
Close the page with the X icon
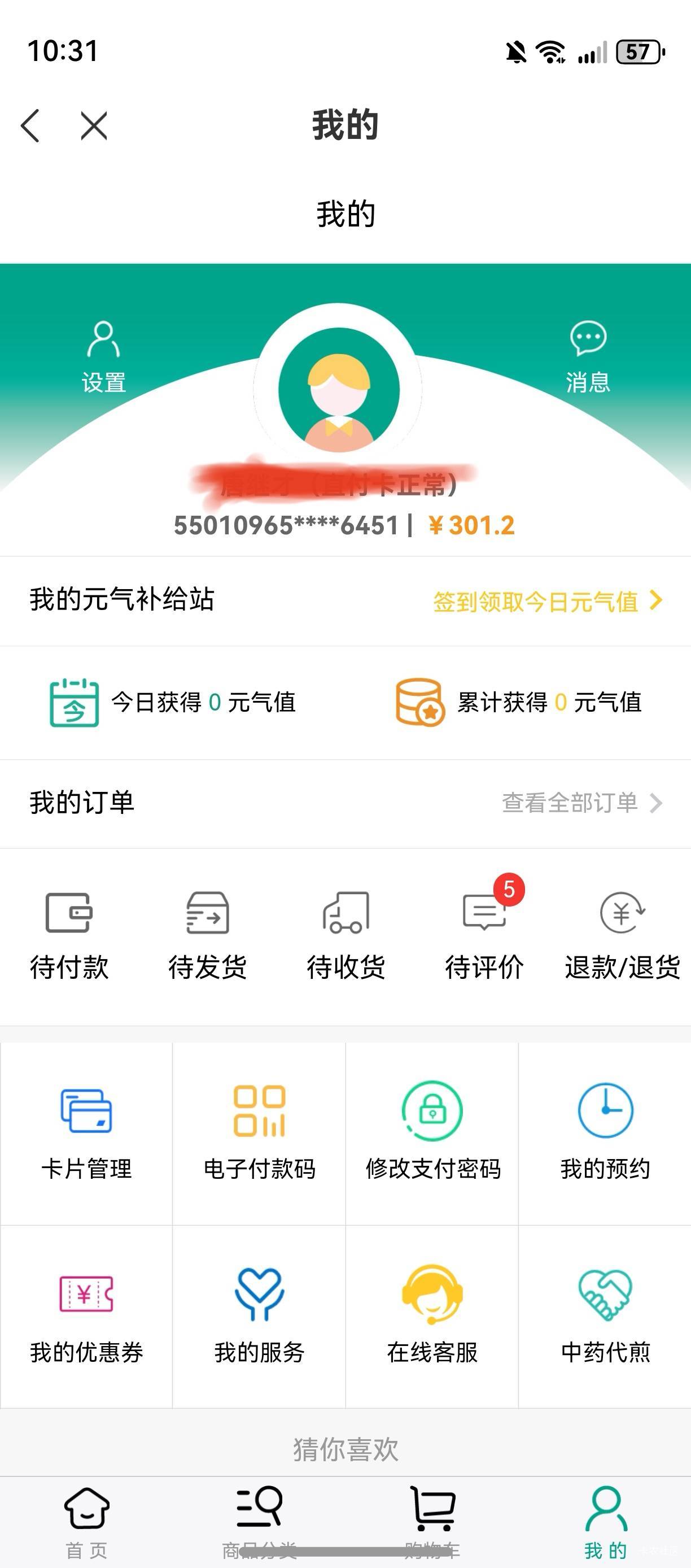click(94, 126)
